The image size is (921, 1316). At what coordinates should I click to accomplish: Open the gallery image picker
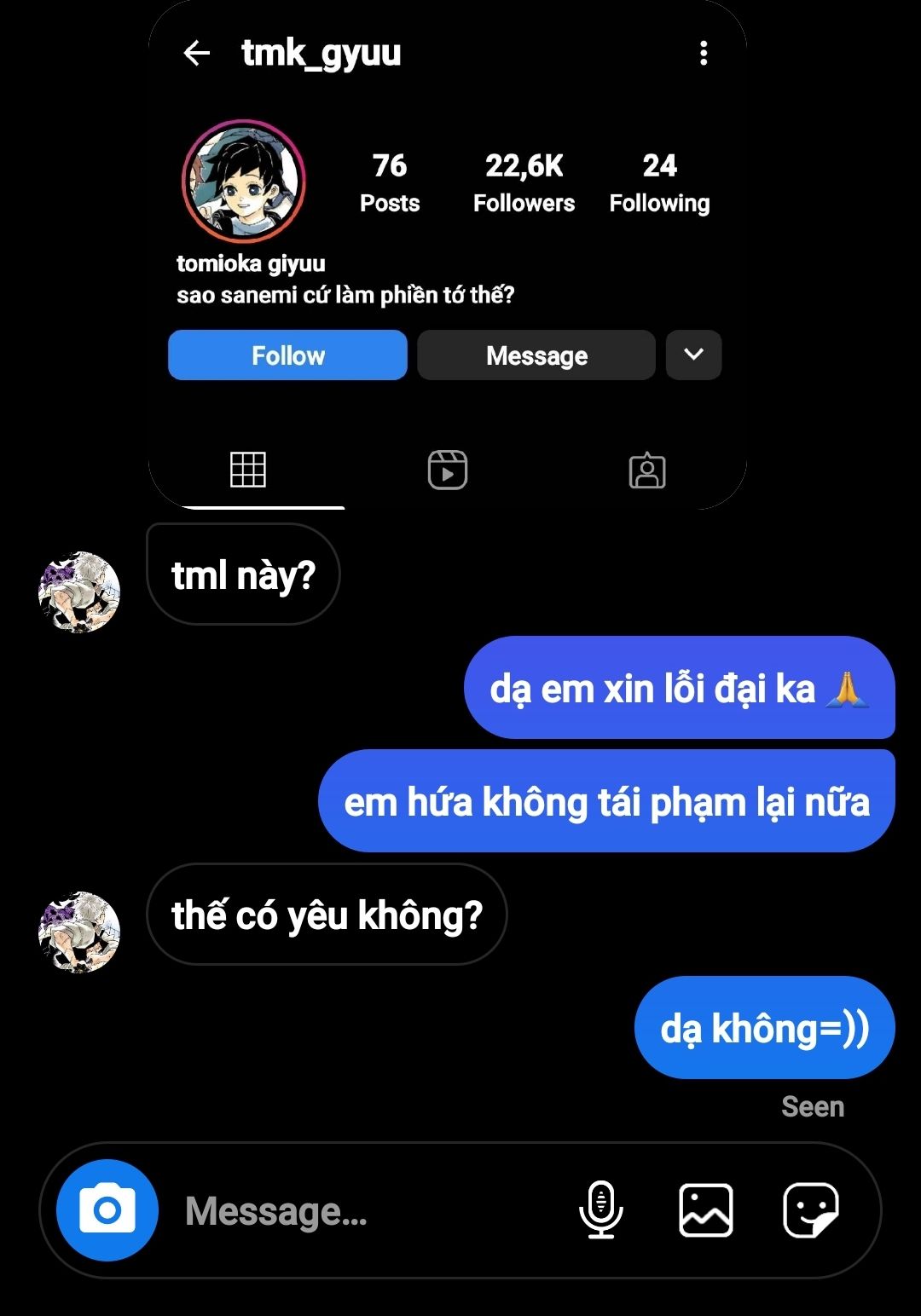coord(705,1209)
